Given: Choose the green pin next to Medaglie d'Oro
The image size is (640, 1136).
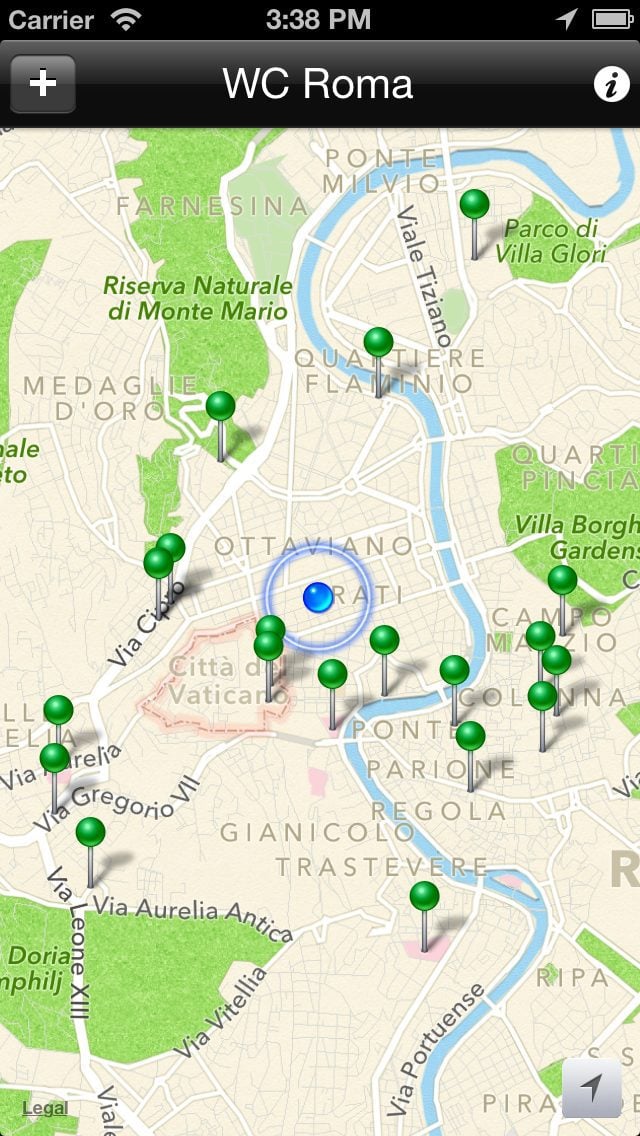Looking at the screenshot, I should [x=221, y=407].
